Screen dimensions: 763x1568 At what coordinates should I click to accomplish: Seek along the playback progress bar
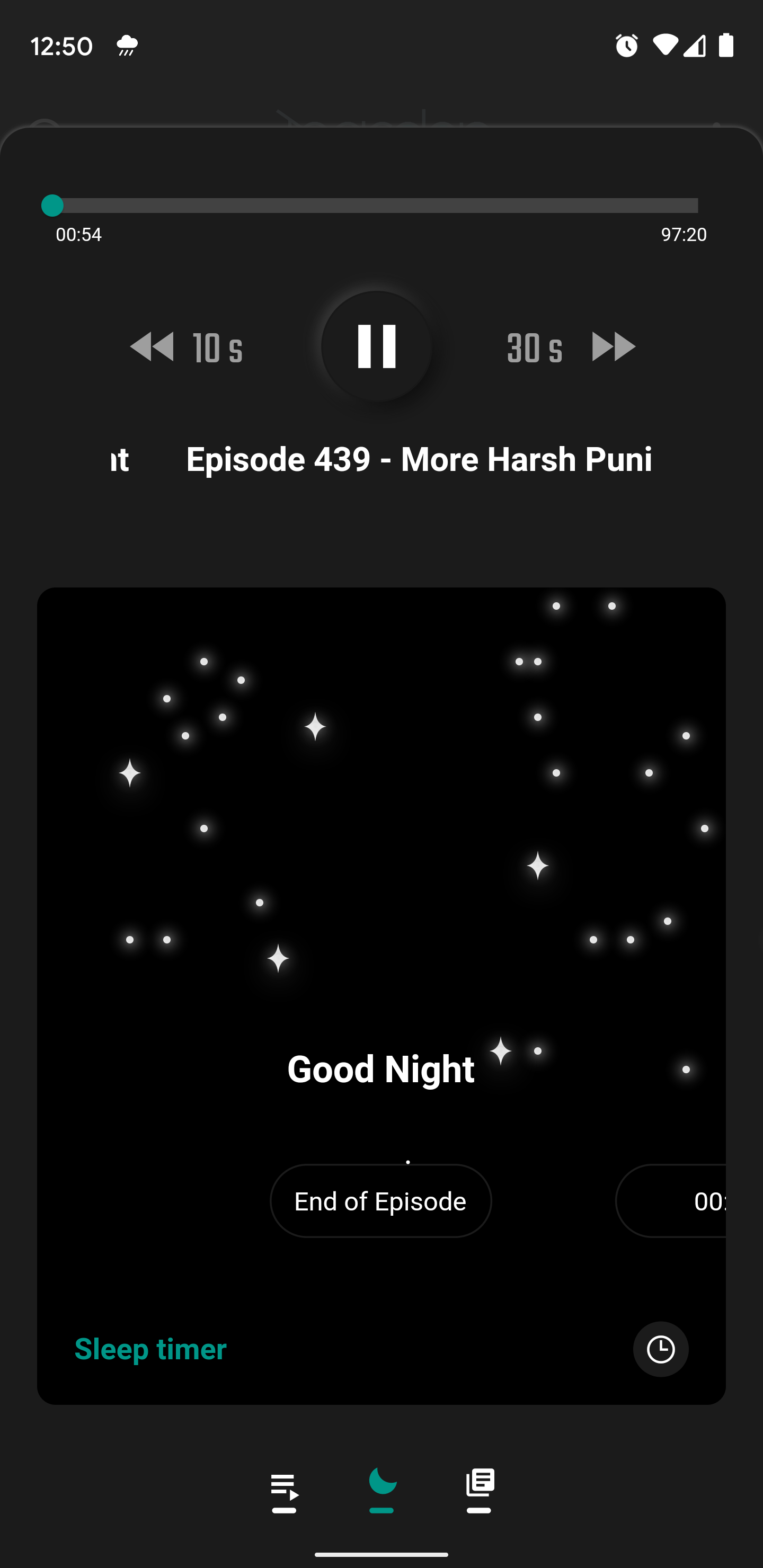[x=375, y=206]
